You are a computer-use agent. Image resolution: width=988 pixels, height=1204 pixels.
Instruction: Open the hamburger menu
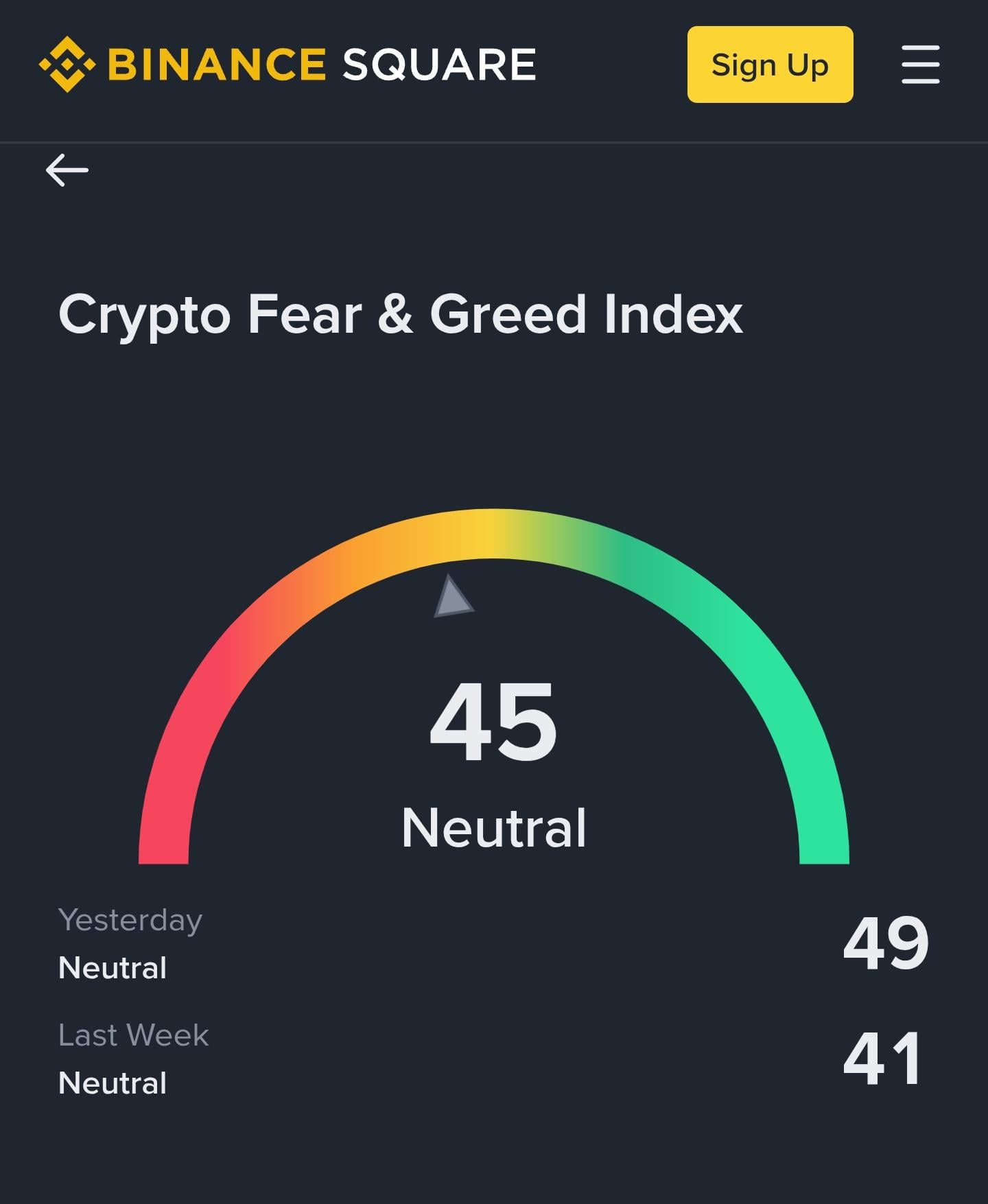coord(920,65)
